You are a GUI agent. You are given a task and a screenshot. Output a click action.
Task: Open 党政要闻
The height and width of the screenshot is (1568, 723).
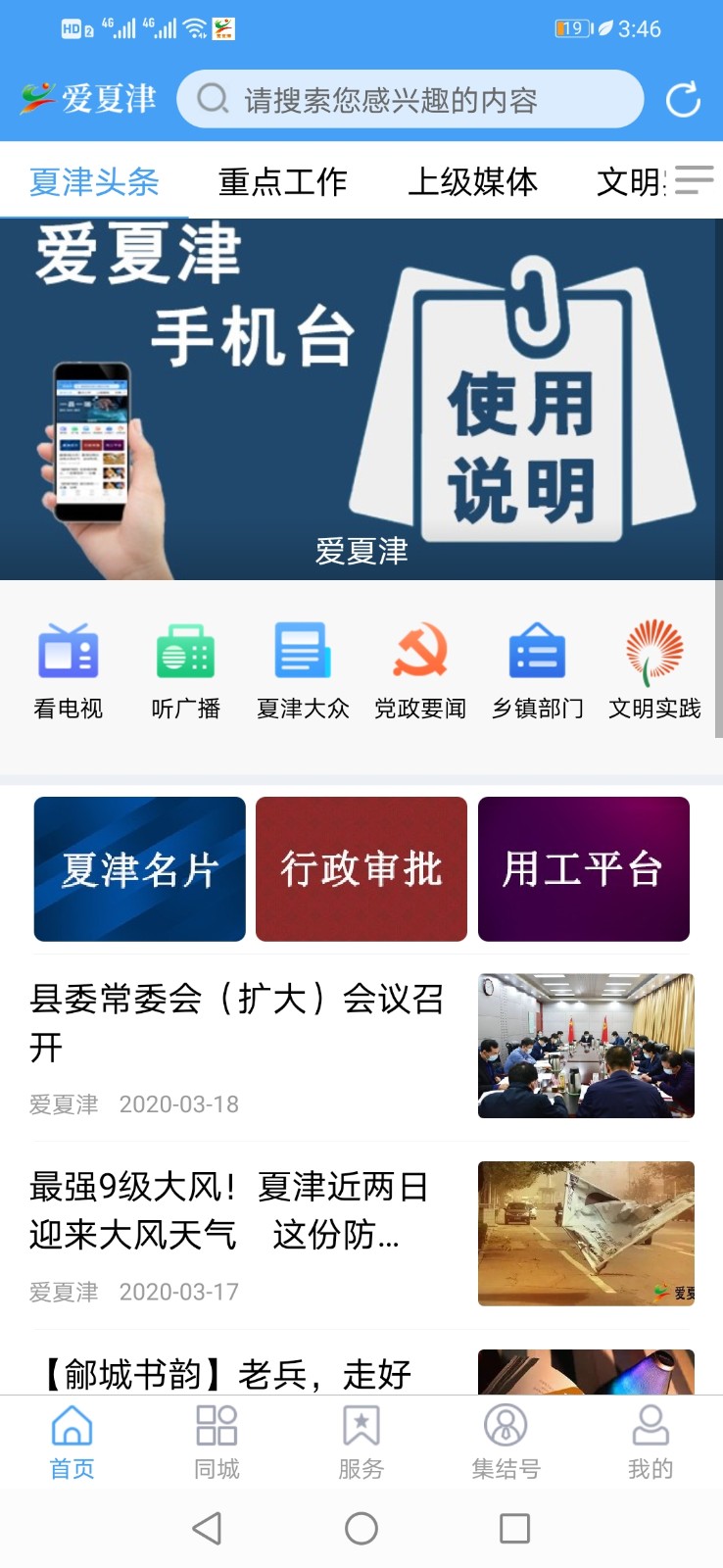[420, 671]
